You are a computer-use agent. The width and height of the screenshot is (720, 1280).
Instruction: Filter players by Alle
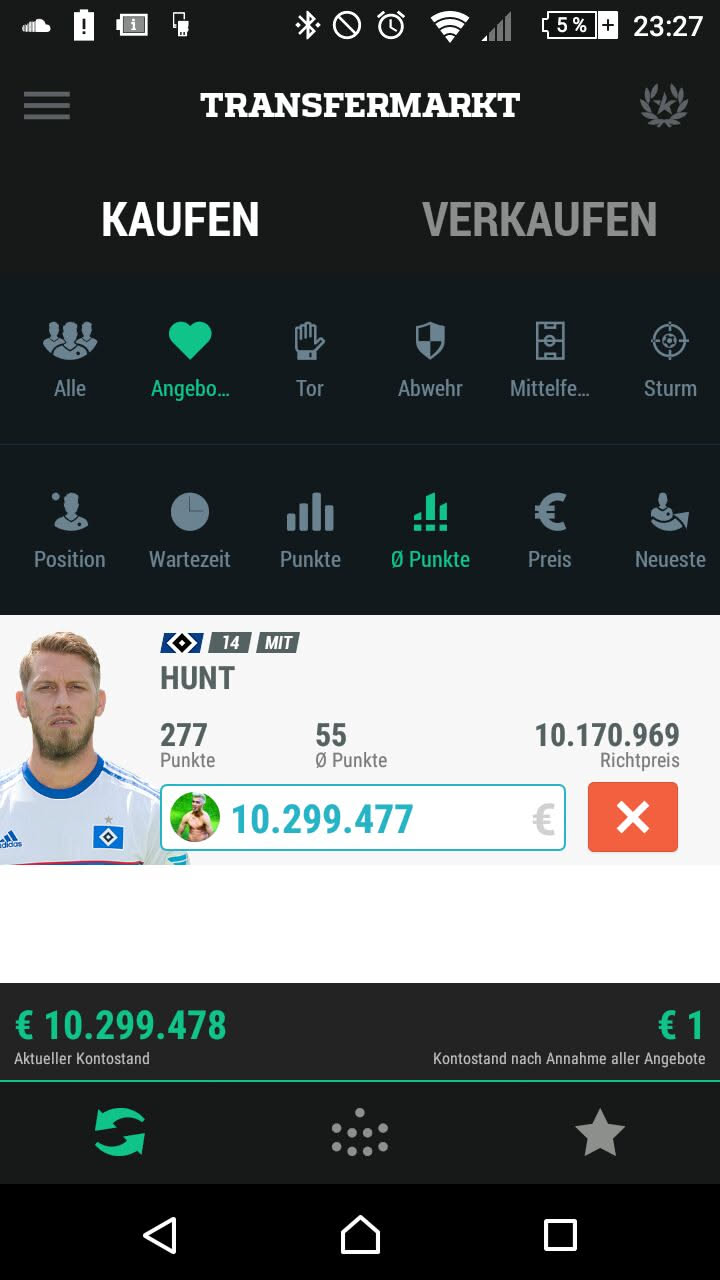pos(70,360)
